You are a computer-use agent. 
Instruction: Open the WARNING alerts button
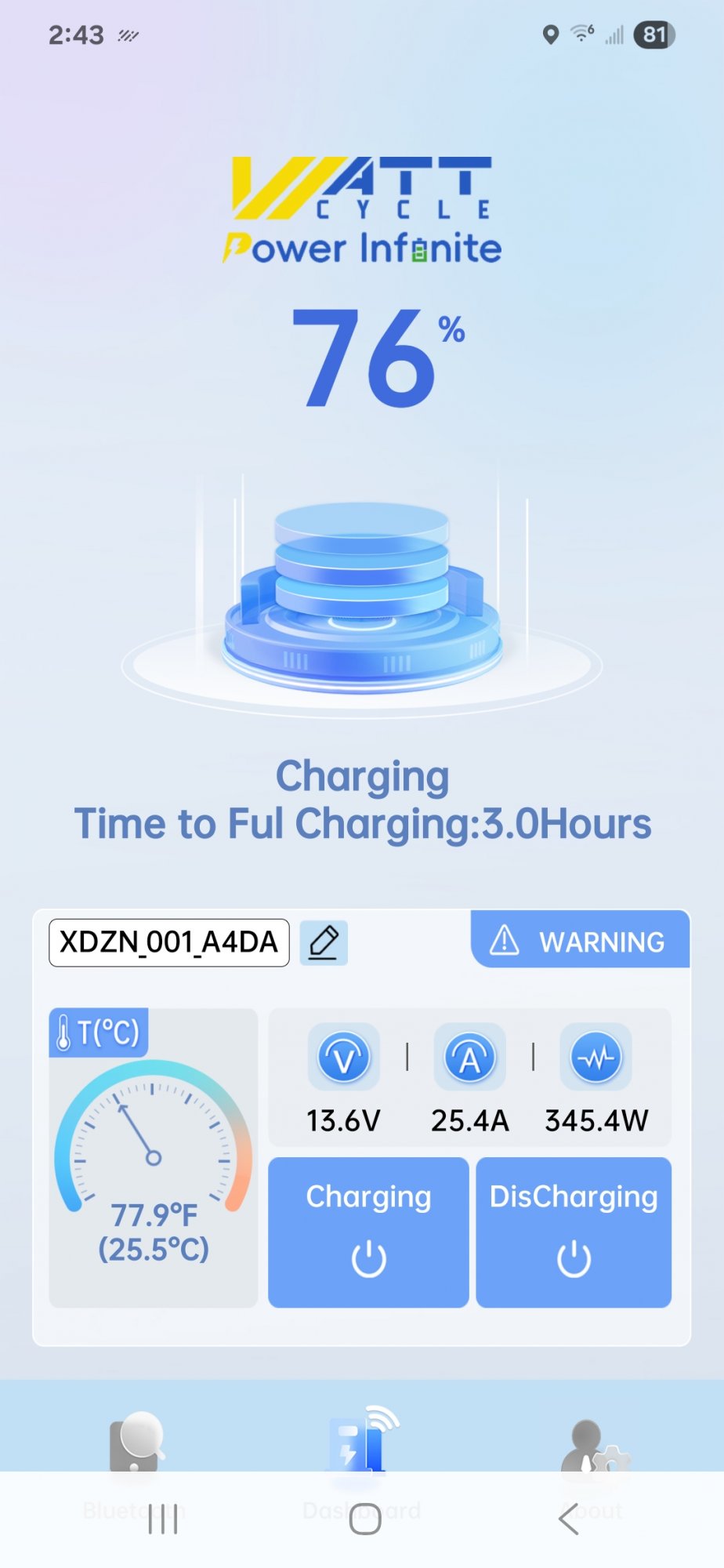(580, 939)
